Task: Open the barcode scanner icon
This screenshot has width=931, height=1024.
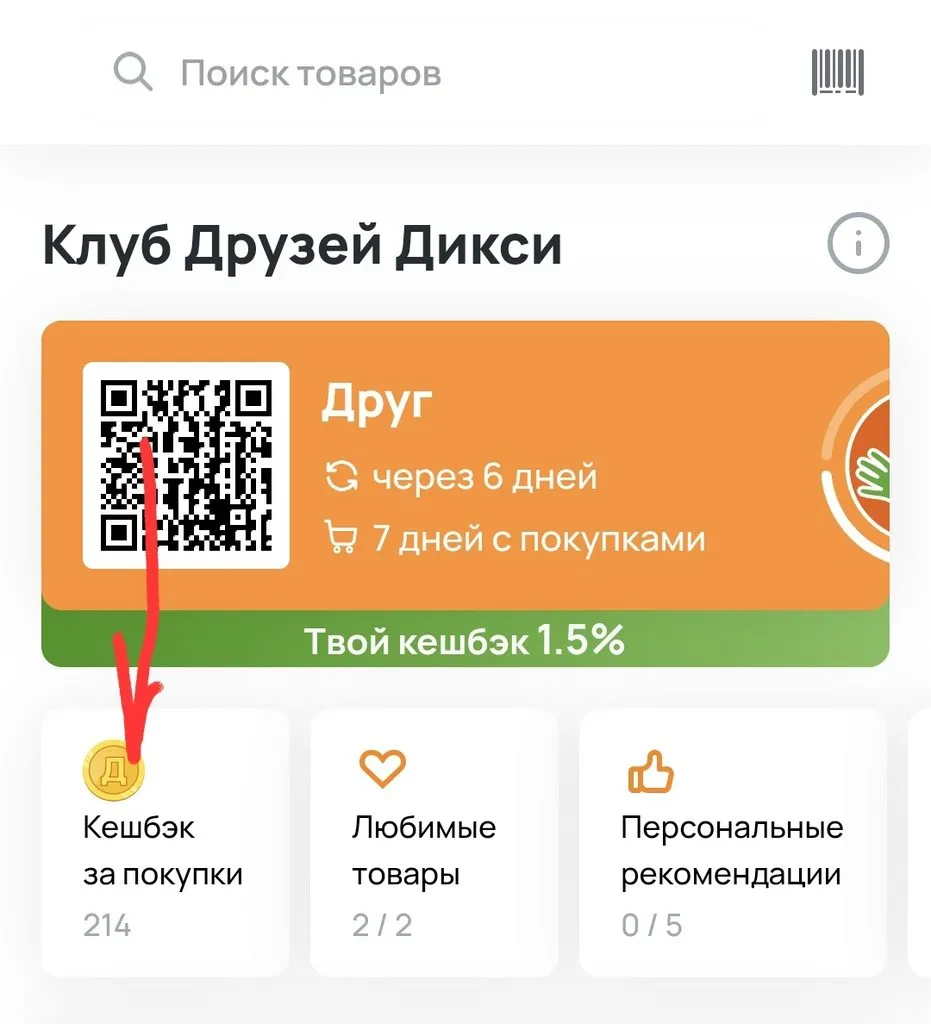Action: (839, 71)
